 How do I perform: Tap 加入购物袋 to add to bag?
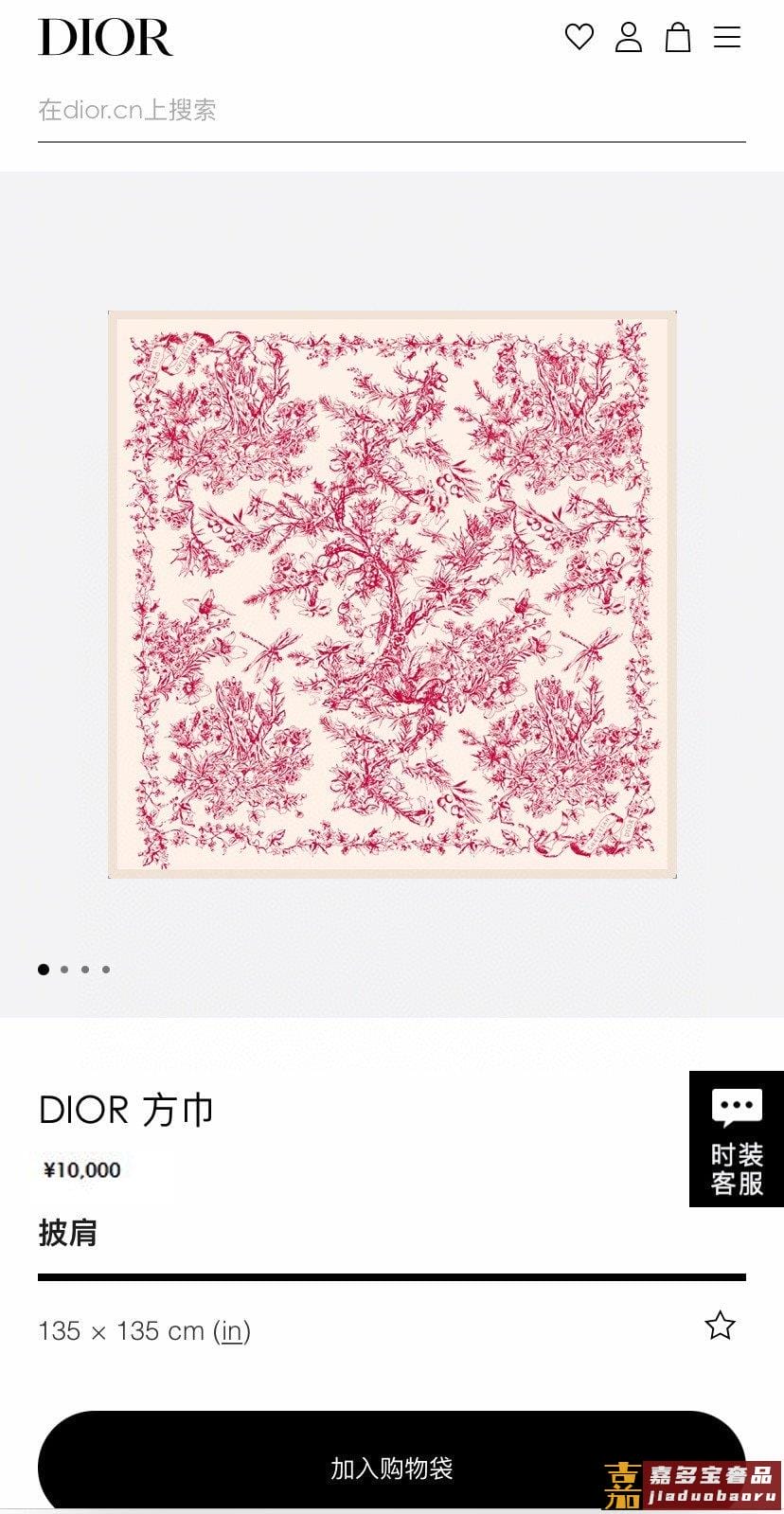tap(392, 1466)
